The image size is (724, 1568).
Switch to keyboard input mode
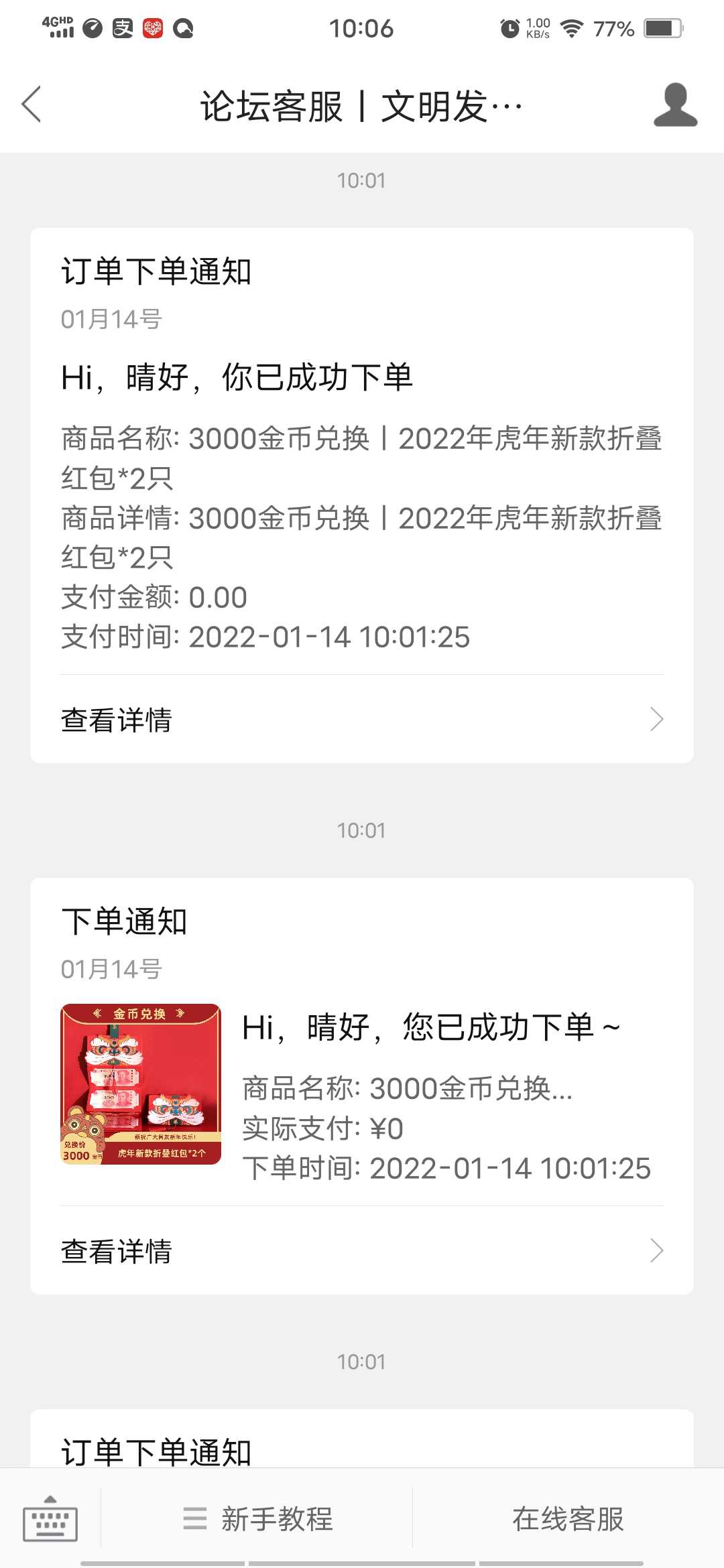point(50,1518)
